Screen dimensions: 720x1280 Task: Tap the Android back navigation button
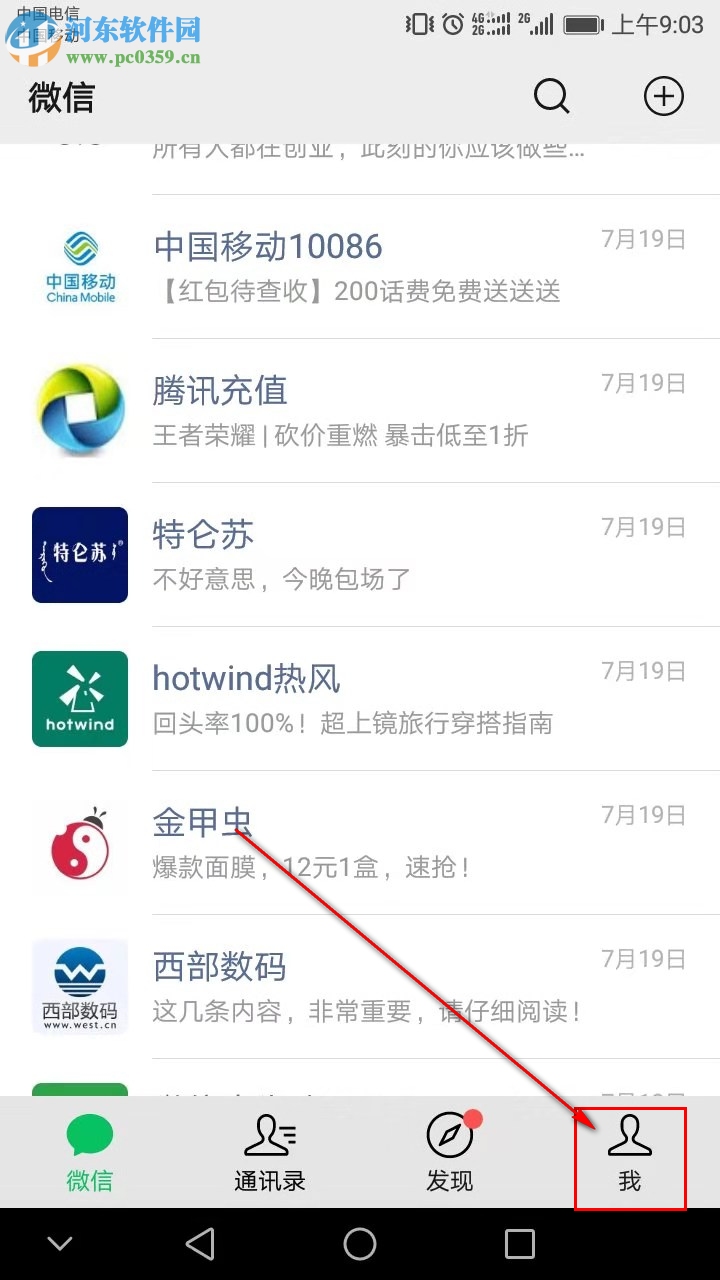(200, 1244)
